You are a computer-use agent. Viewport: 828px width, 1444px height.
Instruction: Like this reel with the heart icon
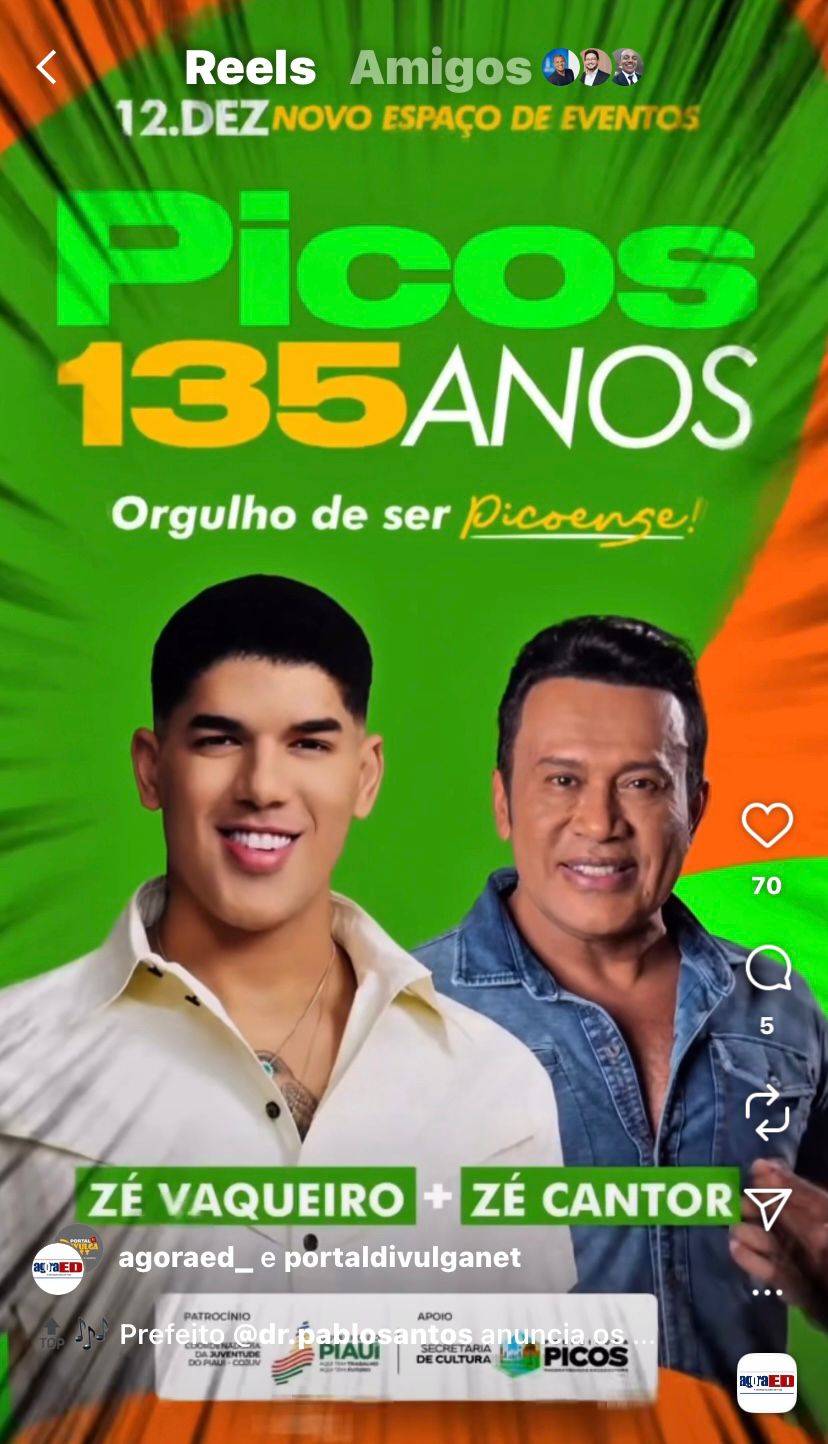(767, 825)
